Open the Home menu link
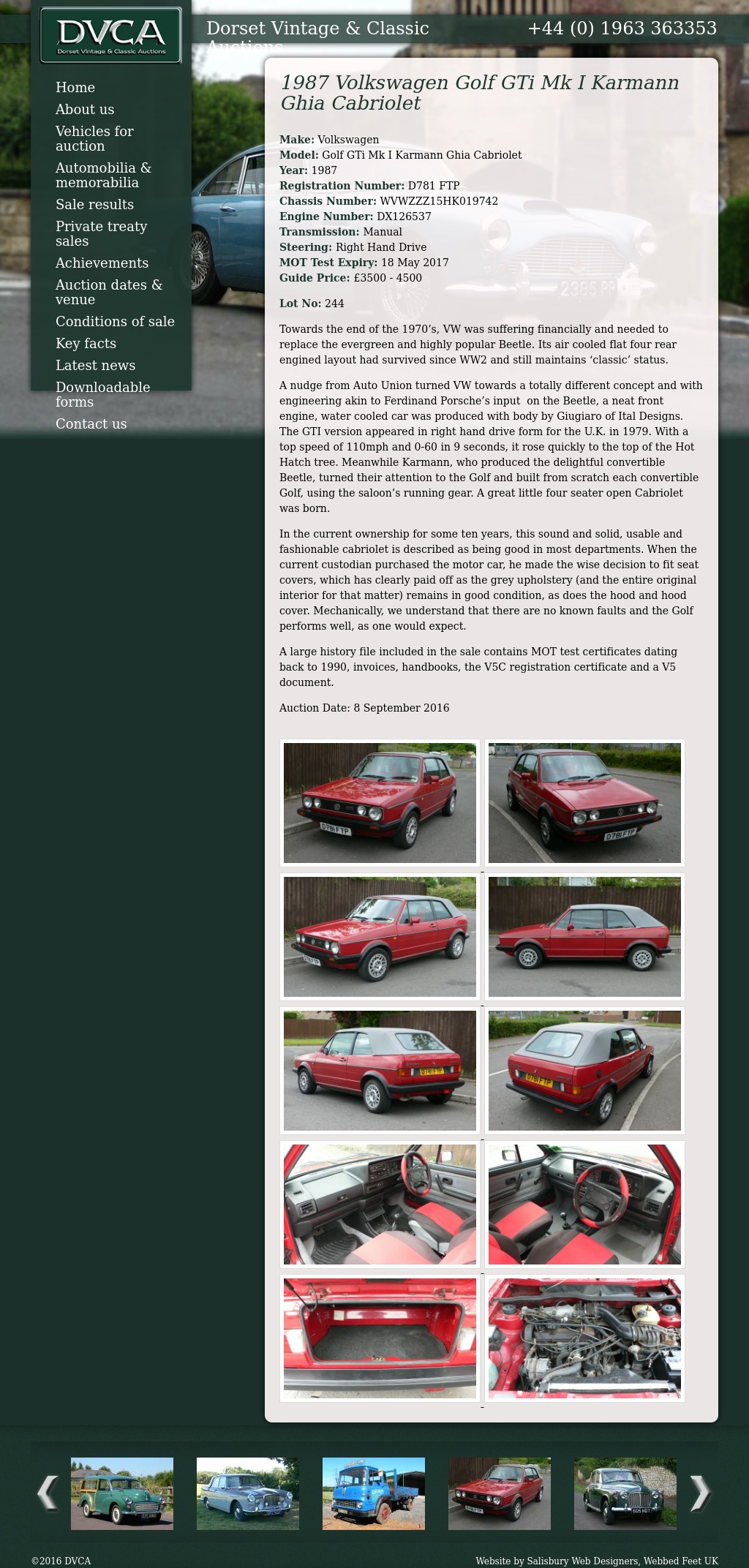749x1568 pixels. (75, 88)
